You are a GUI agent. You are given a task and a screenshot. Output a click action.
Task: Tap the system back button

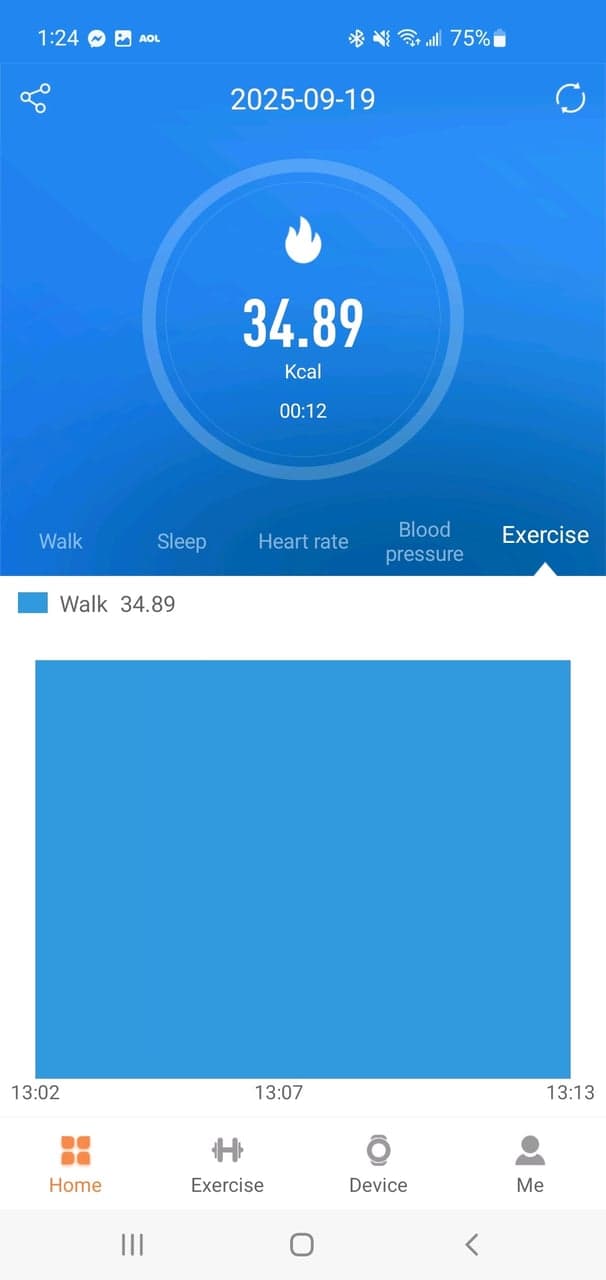pos(472,1244)
